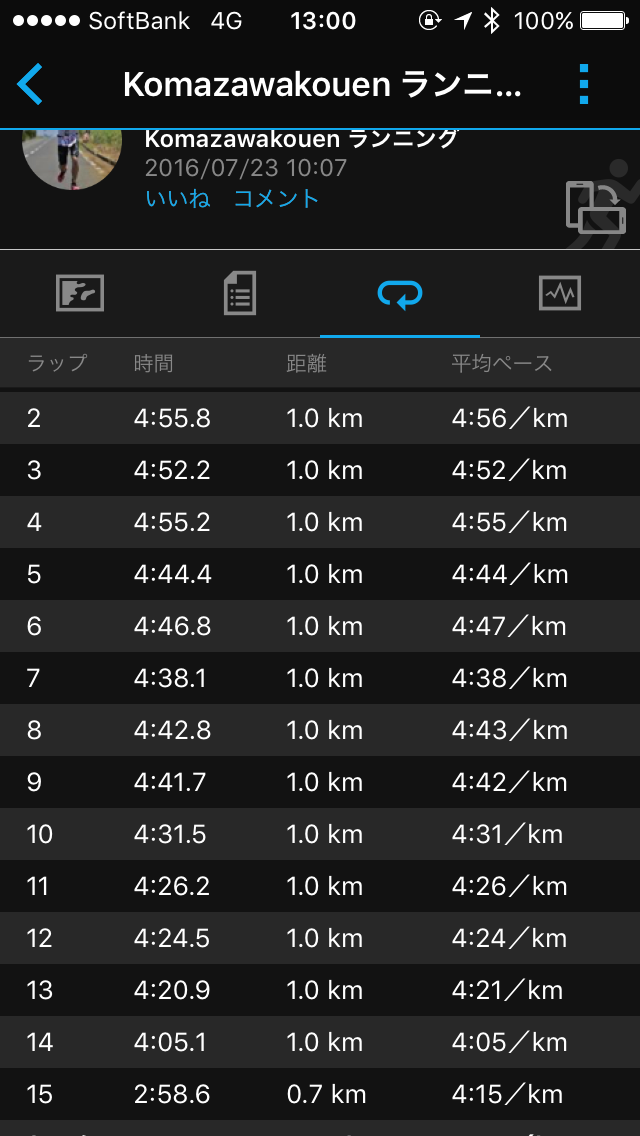The image size is (640, 1136).
Task: Switch to the charts tab
Action: tap(559, 294)
